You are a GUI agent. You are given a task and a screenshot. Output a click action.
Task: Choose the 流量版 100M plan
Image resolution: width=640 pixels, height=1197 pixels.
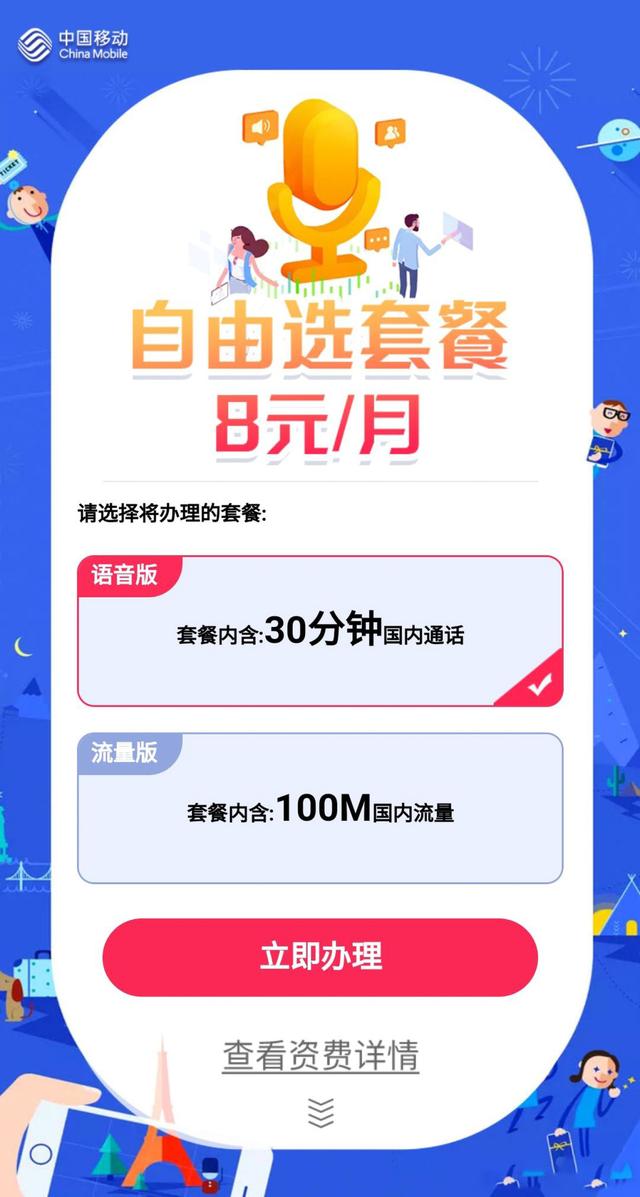(x=320, y=809)
